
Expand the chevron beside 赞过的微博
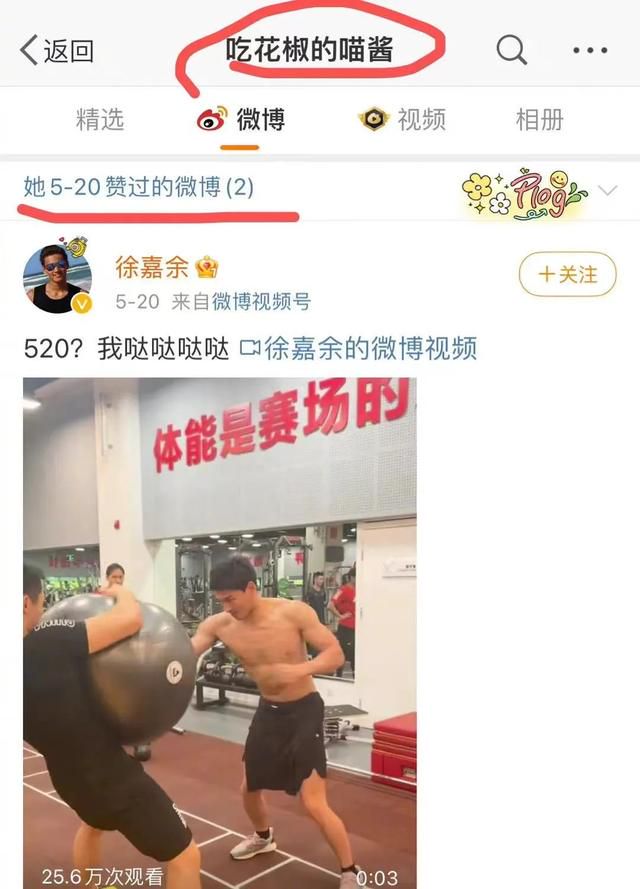606,190
